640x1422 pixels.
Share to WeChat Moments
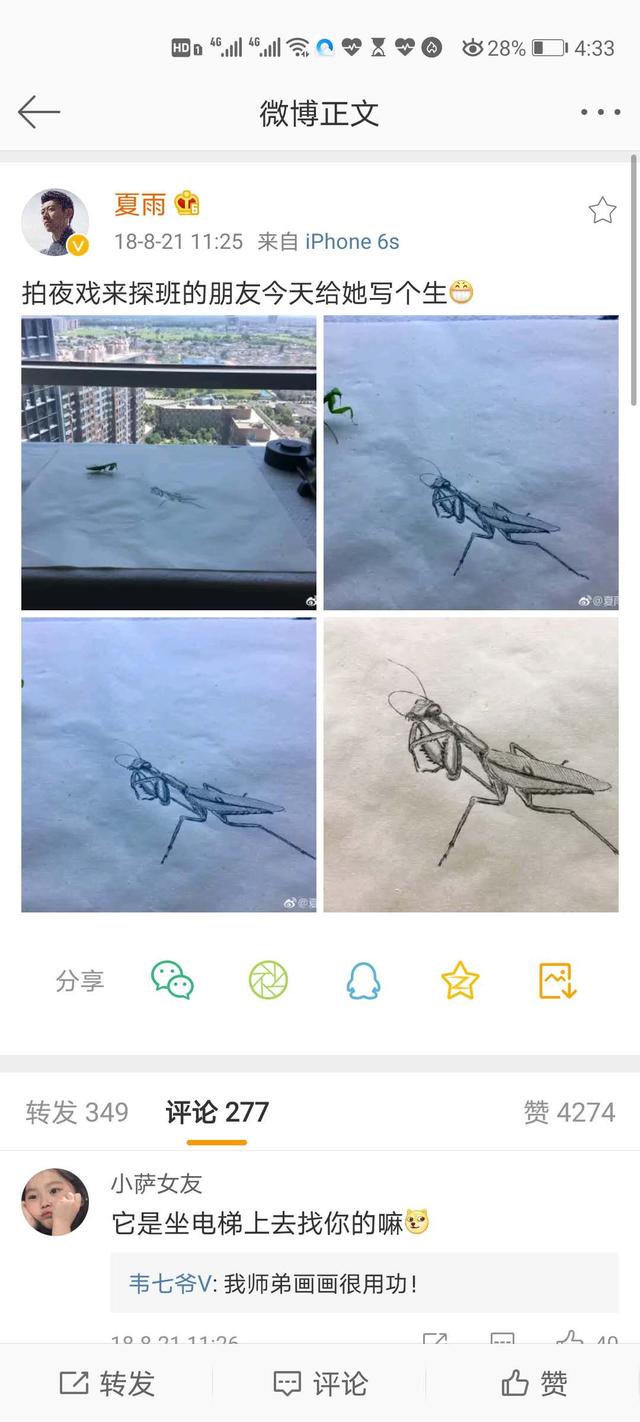pos(268,981)
